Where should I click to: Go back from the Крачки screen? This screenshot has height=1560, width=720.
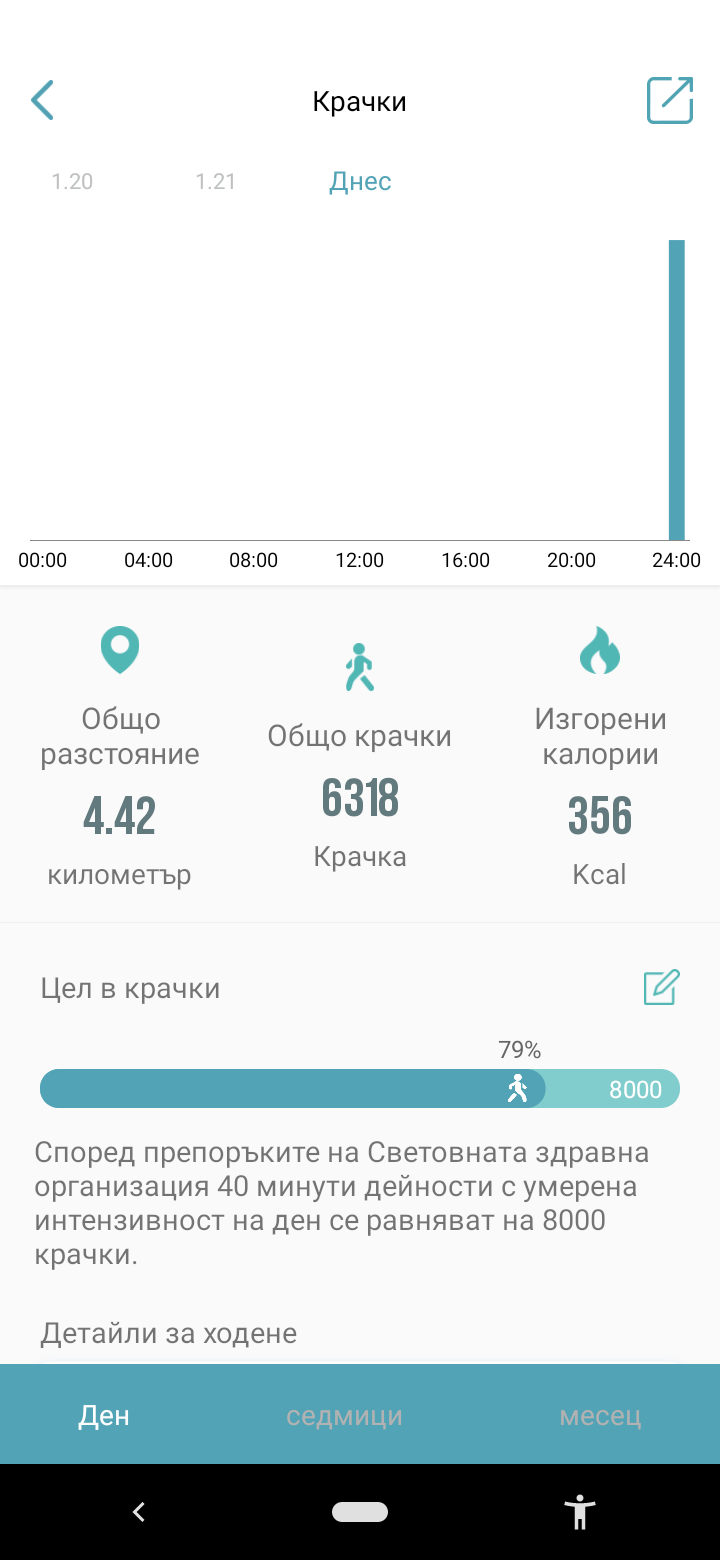[42, 101]
